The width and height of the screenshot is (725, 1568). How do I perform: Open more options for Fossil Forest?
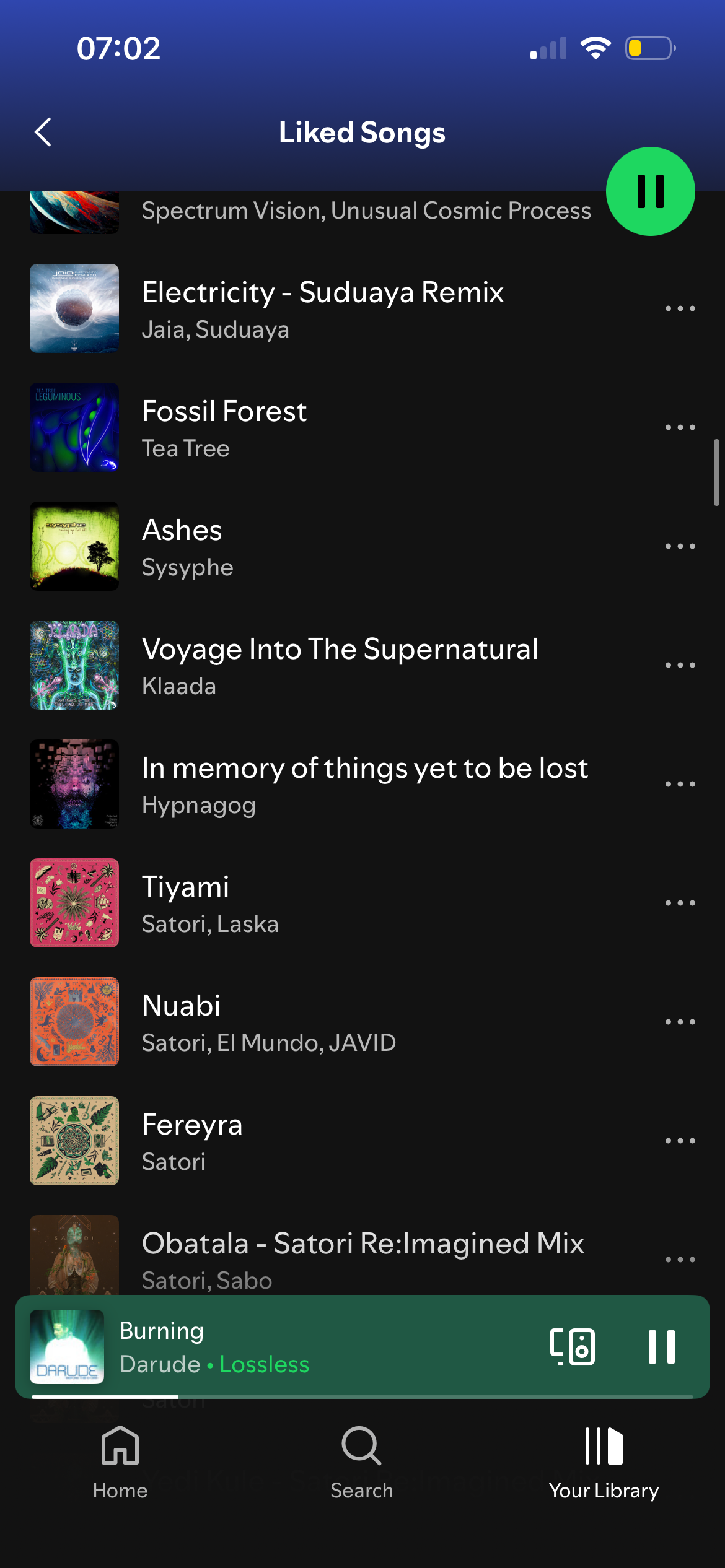[x=680, y=427]
